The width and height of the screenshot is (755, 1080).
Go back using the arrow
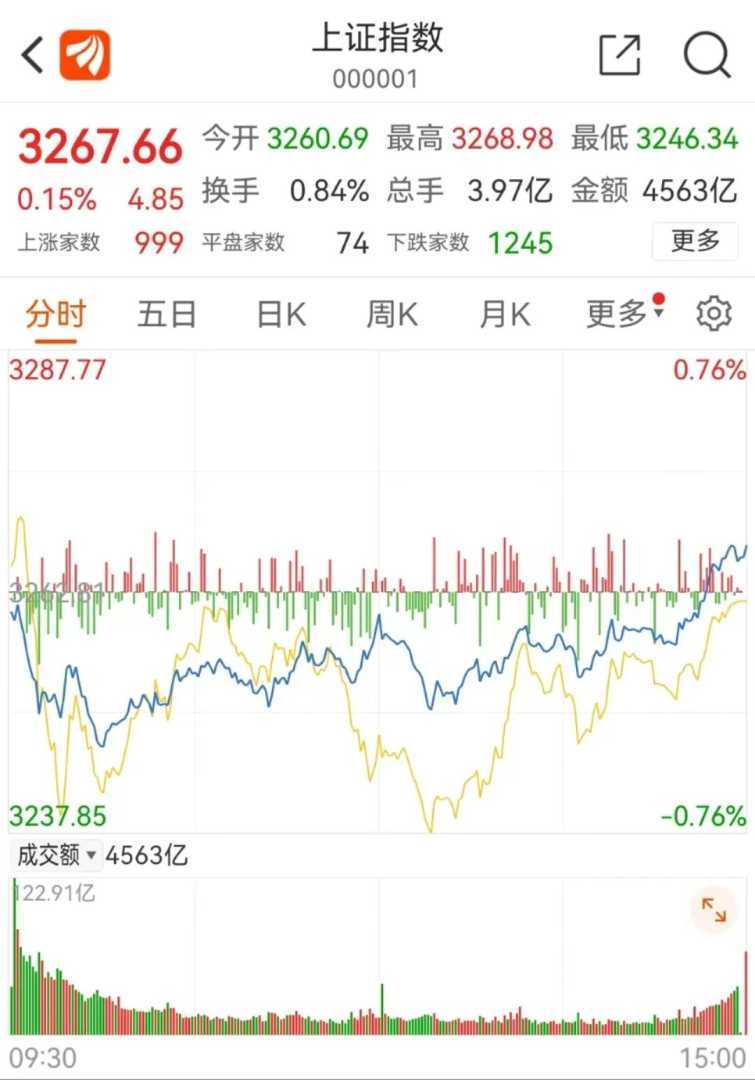[x=32, y=55]
